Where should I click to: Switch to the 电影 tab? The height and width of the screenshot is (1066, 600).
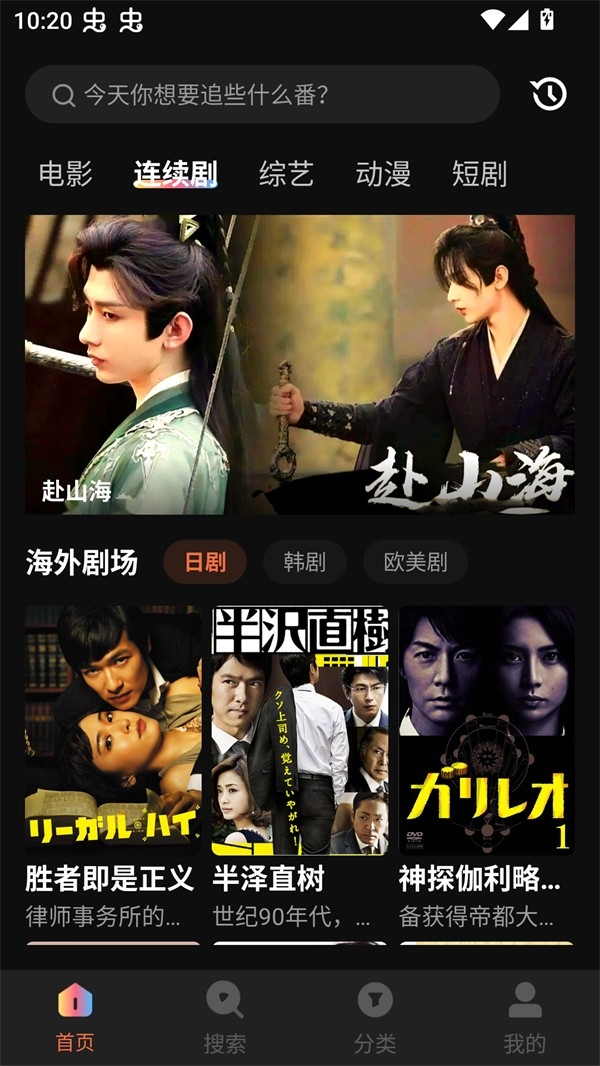tap(65, 174)
